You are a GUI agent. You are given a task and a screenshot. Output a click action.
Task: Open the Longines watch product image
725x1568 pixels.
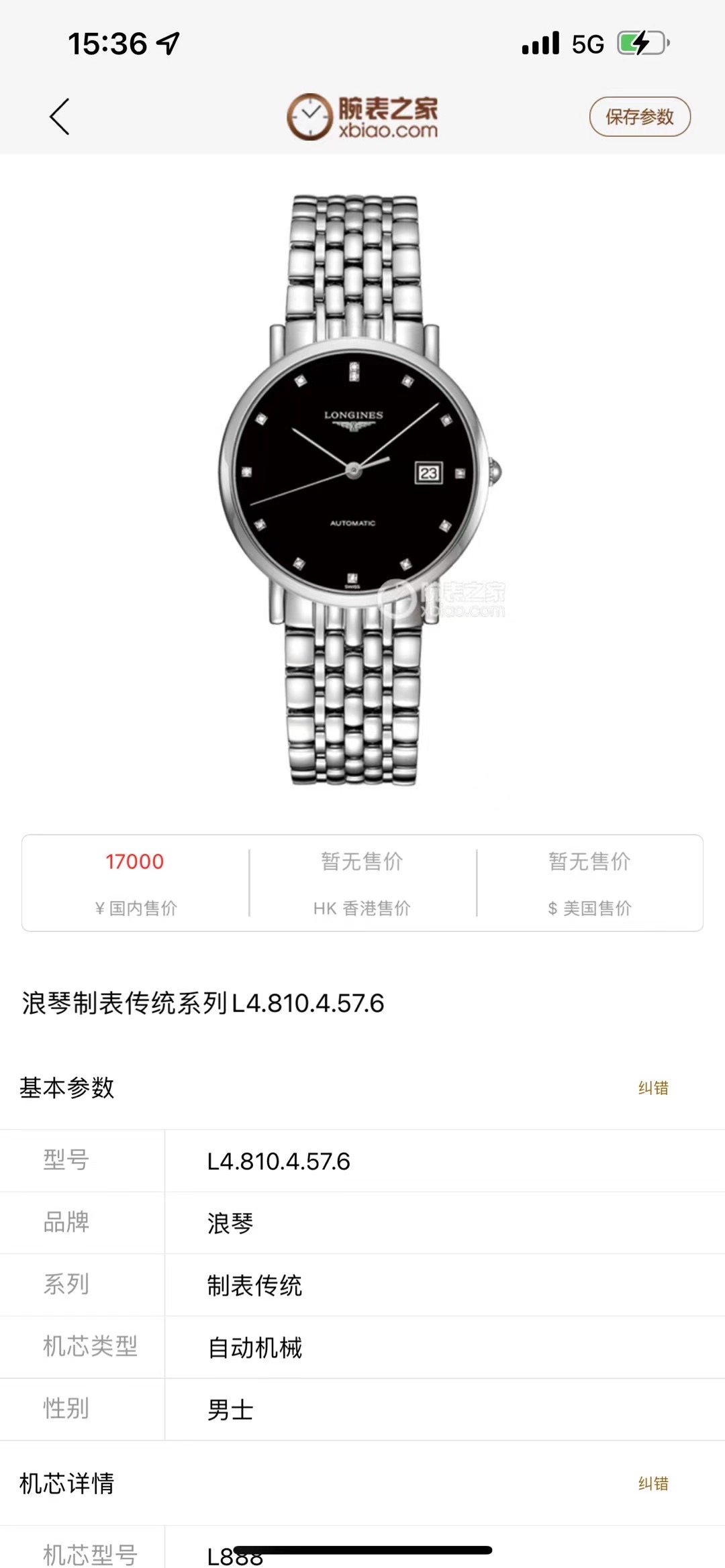pos(359,490)
